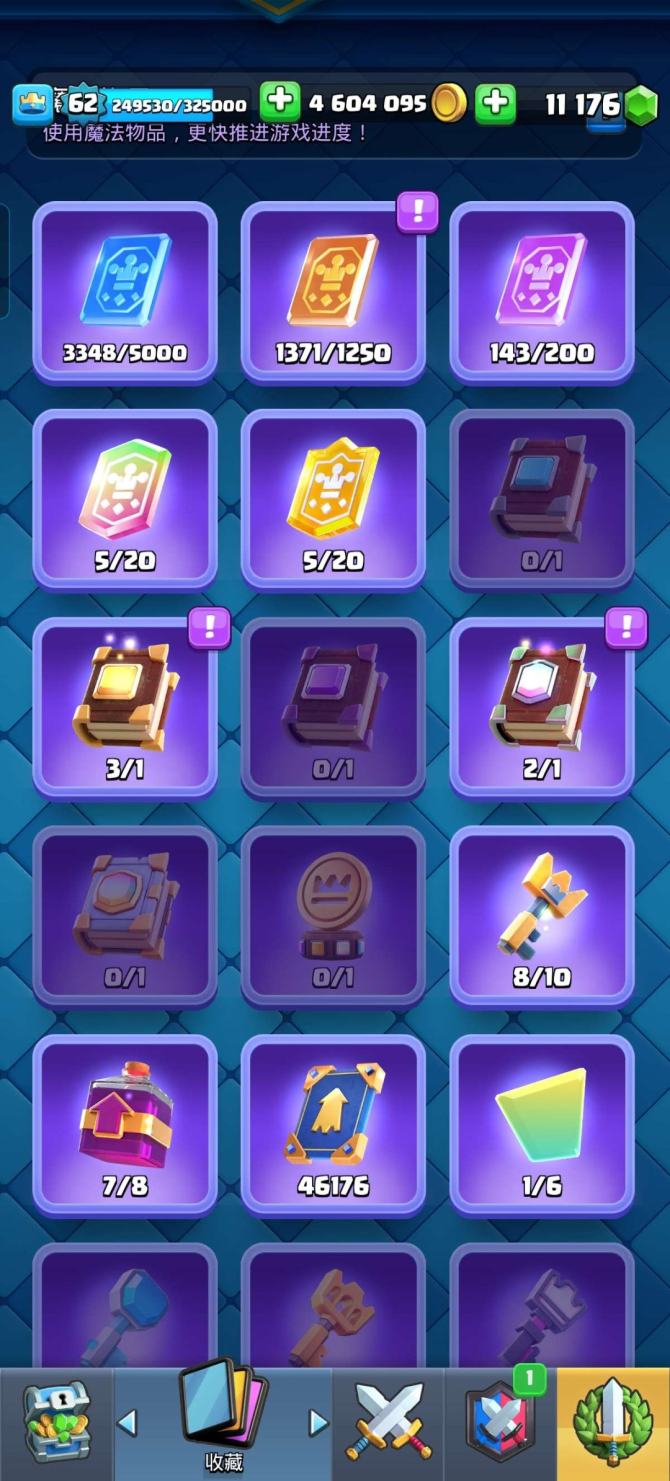
Task: Tap the right arrow beside 收藏
Action: [x=317, y=1422]
